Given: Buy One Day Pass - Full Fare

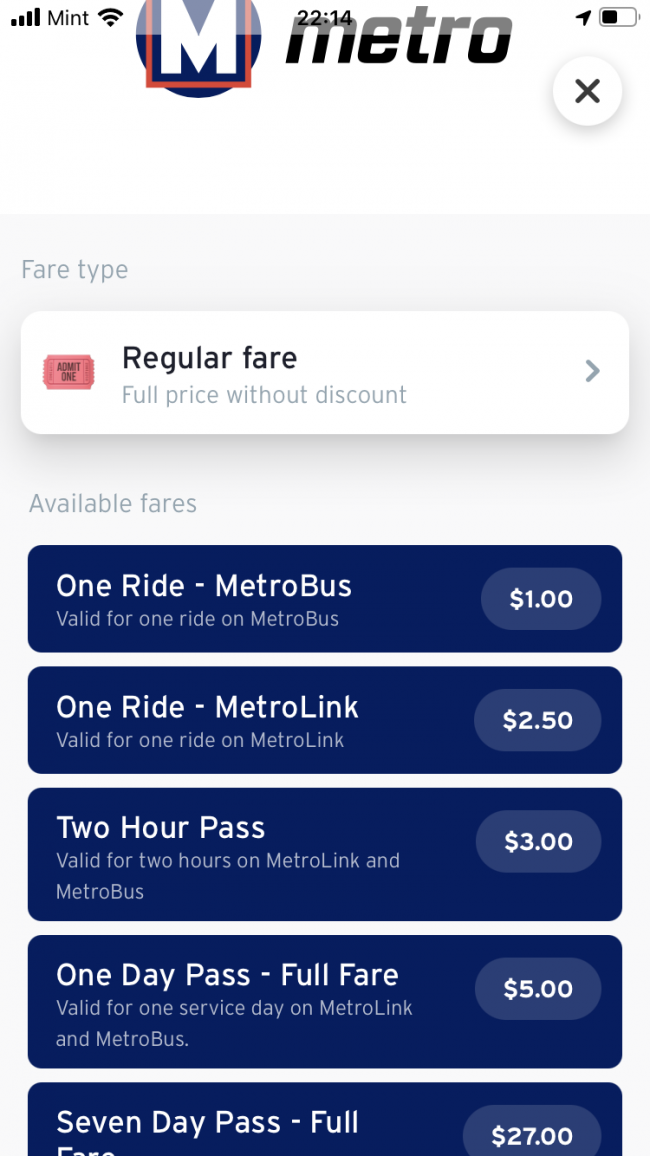Looking at the screenshot, I should click(325, 1002).
